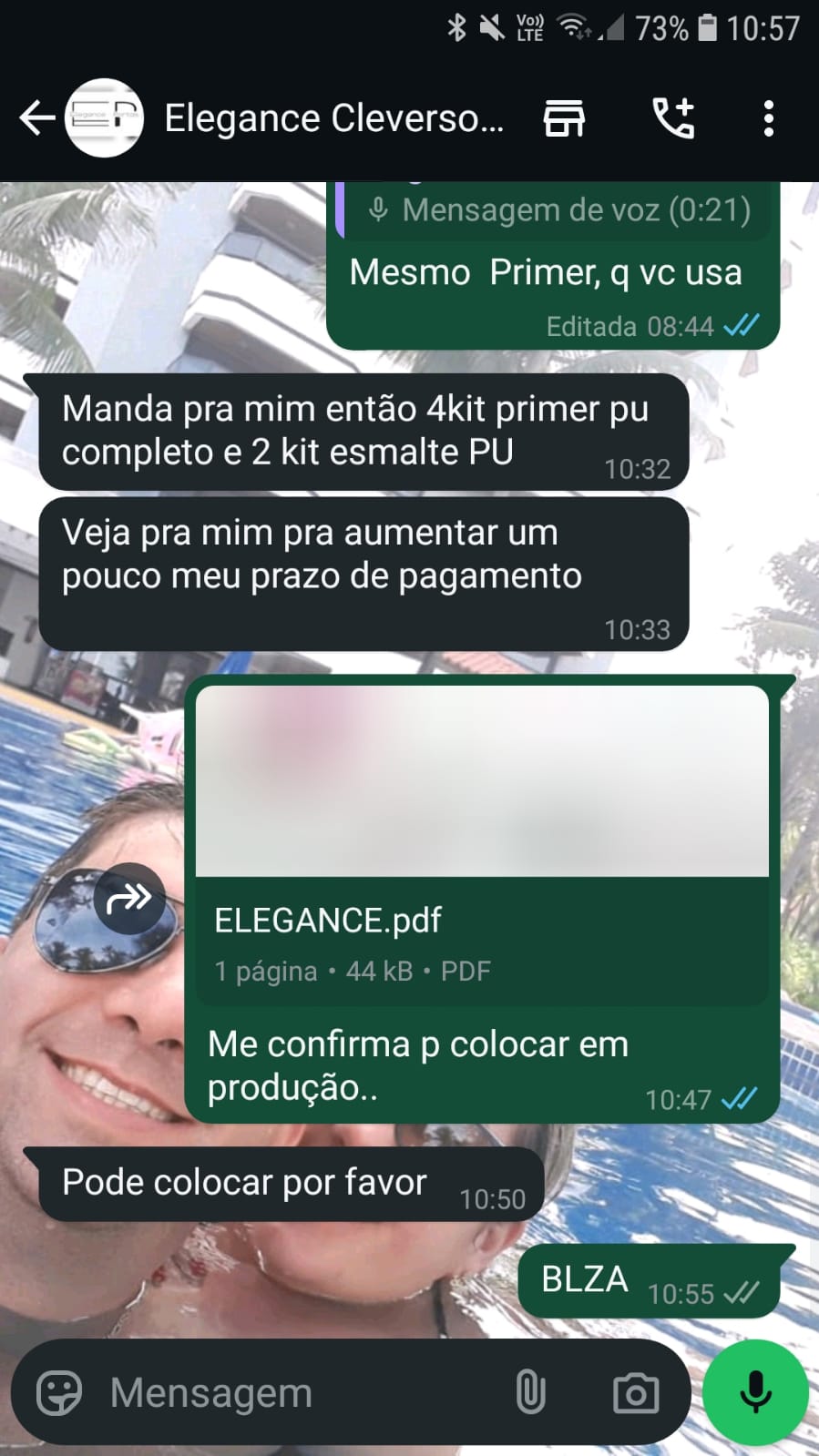Tap the quoted voice message reply
Screen dimensions: 819x1456
(558, 210)
